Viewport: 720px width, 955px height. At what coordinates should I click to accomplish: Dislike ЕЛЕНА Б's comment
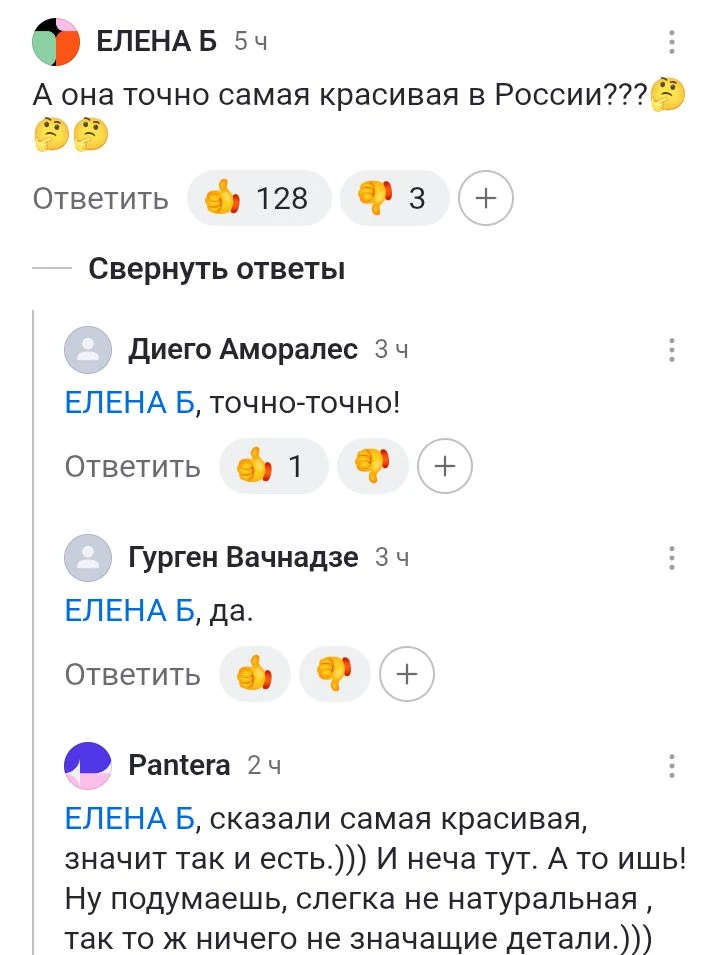[x=394, y=199]
